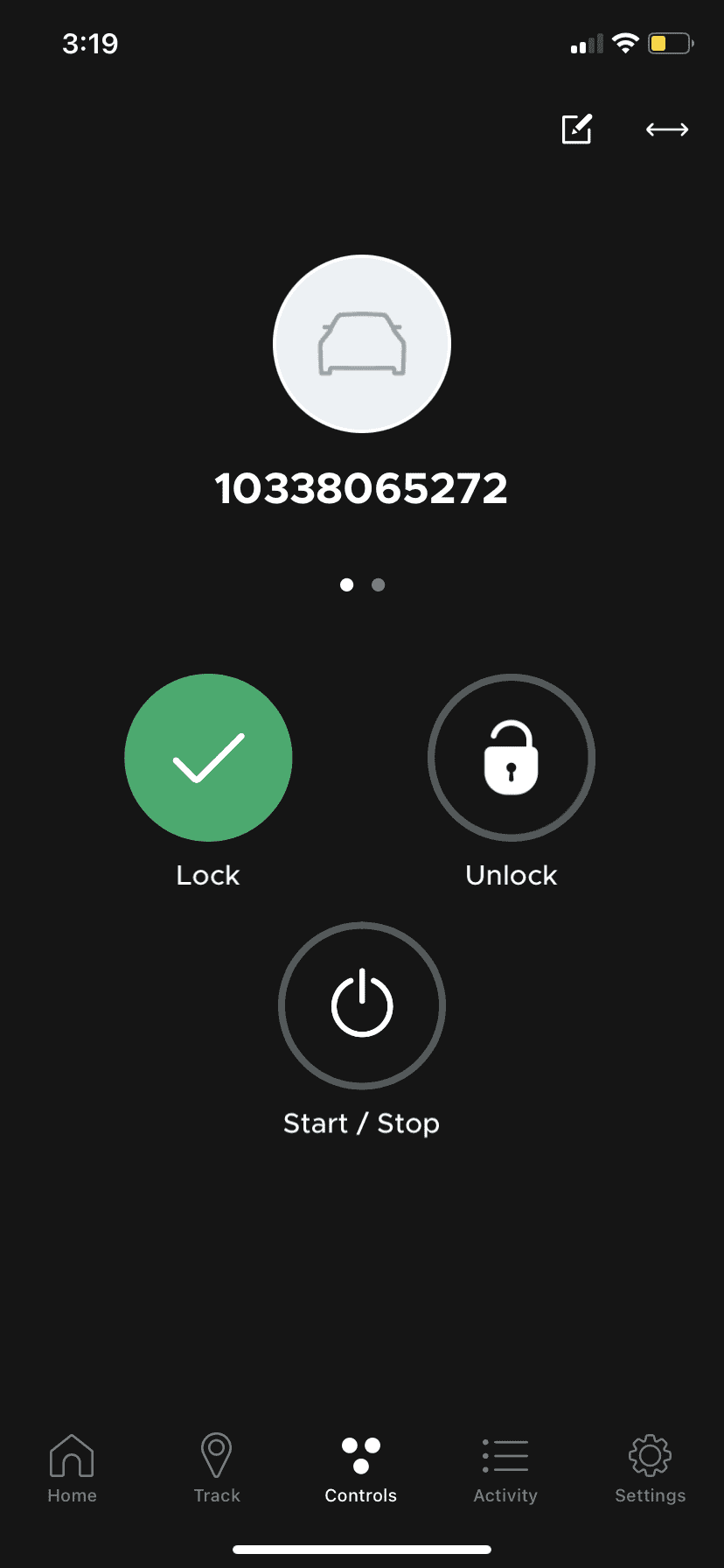The width and height of the screenshot is (724, 1568).
Task: Select the Controls tab
Action: tap(361, 1469)
